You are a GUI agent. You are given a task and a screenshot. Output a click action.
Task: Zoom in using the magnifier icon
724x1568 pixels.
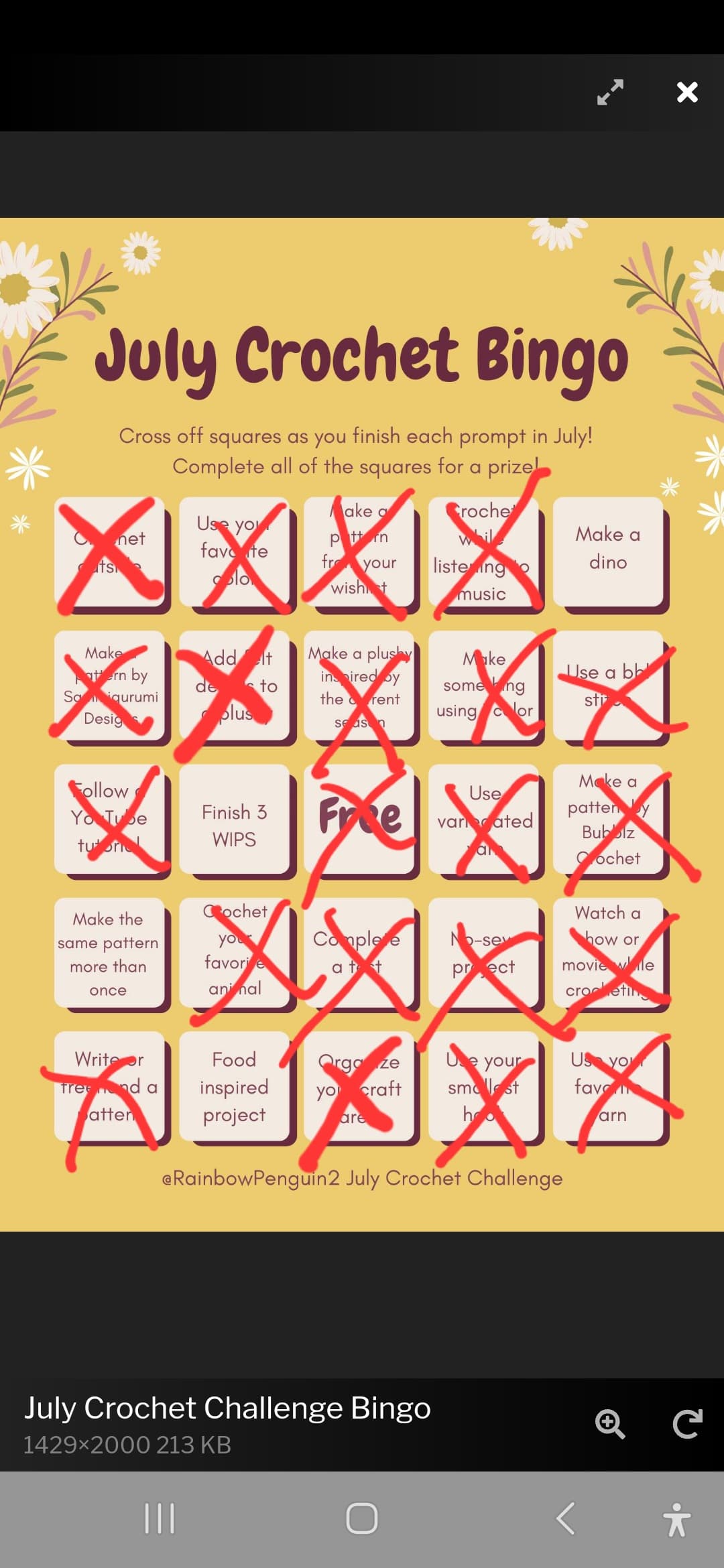point(610,1424)
